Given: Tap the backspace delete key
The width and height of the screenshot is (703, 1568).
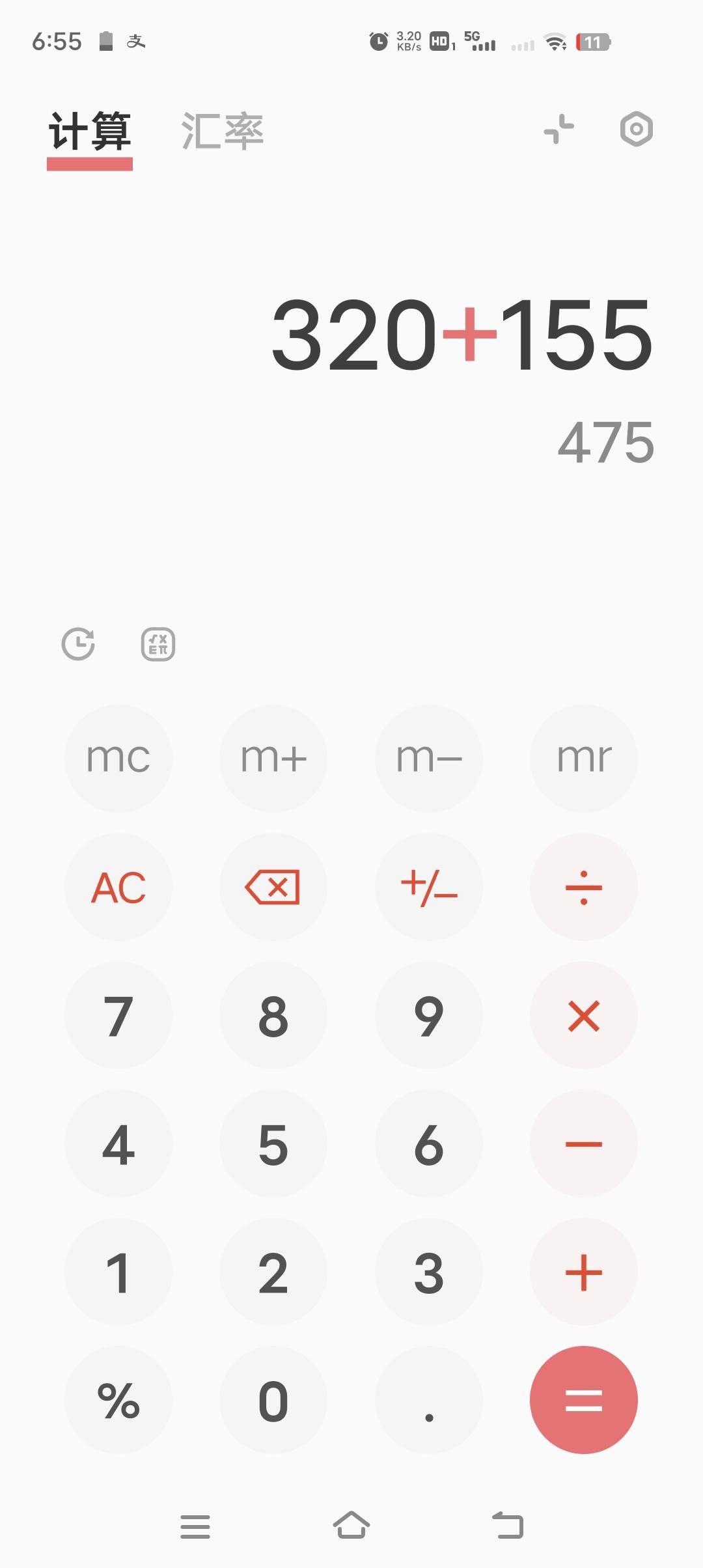Looking at the screenshot, I should (x=273, y=886).
